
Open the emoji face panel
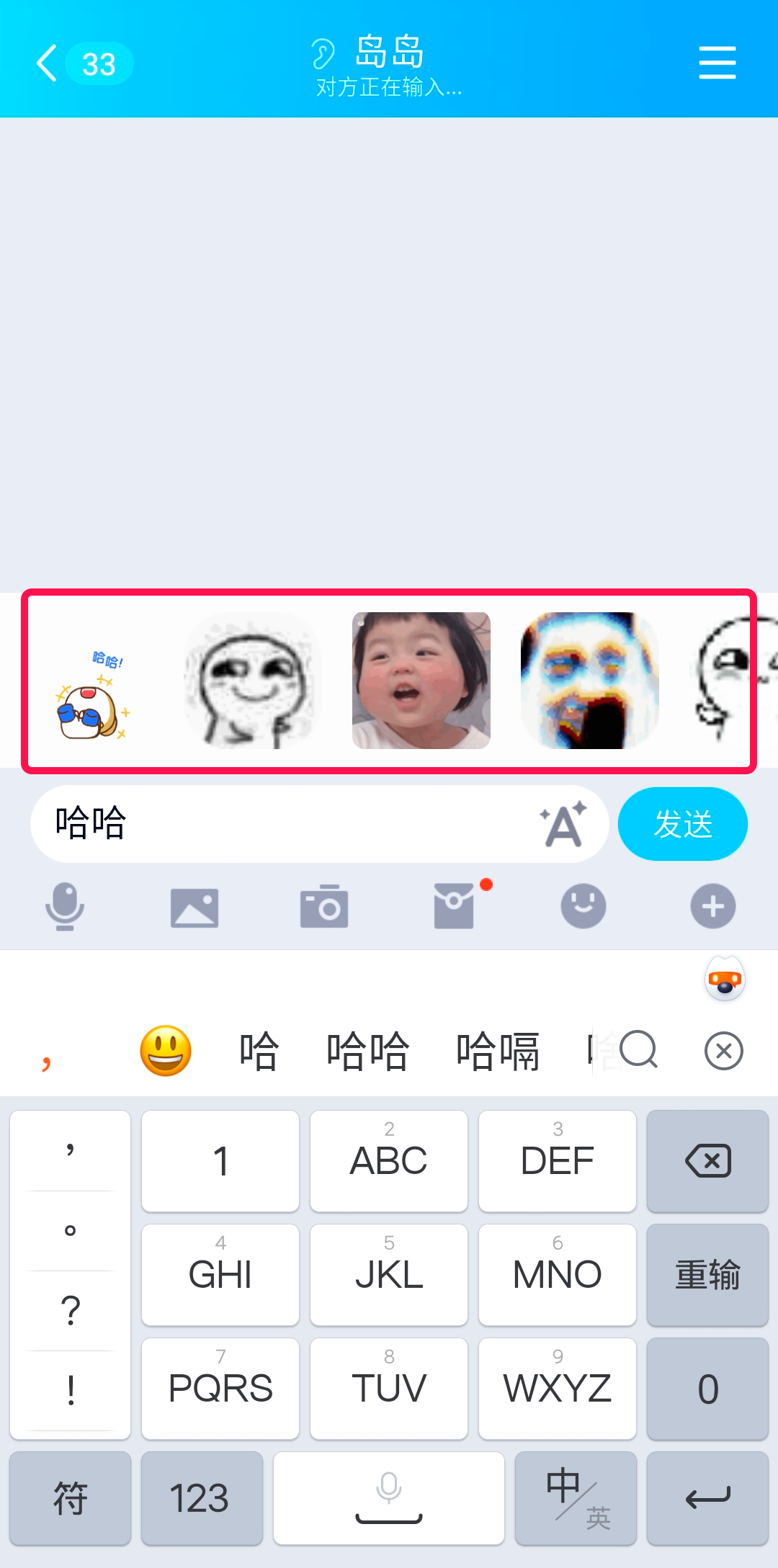(583, 906)
